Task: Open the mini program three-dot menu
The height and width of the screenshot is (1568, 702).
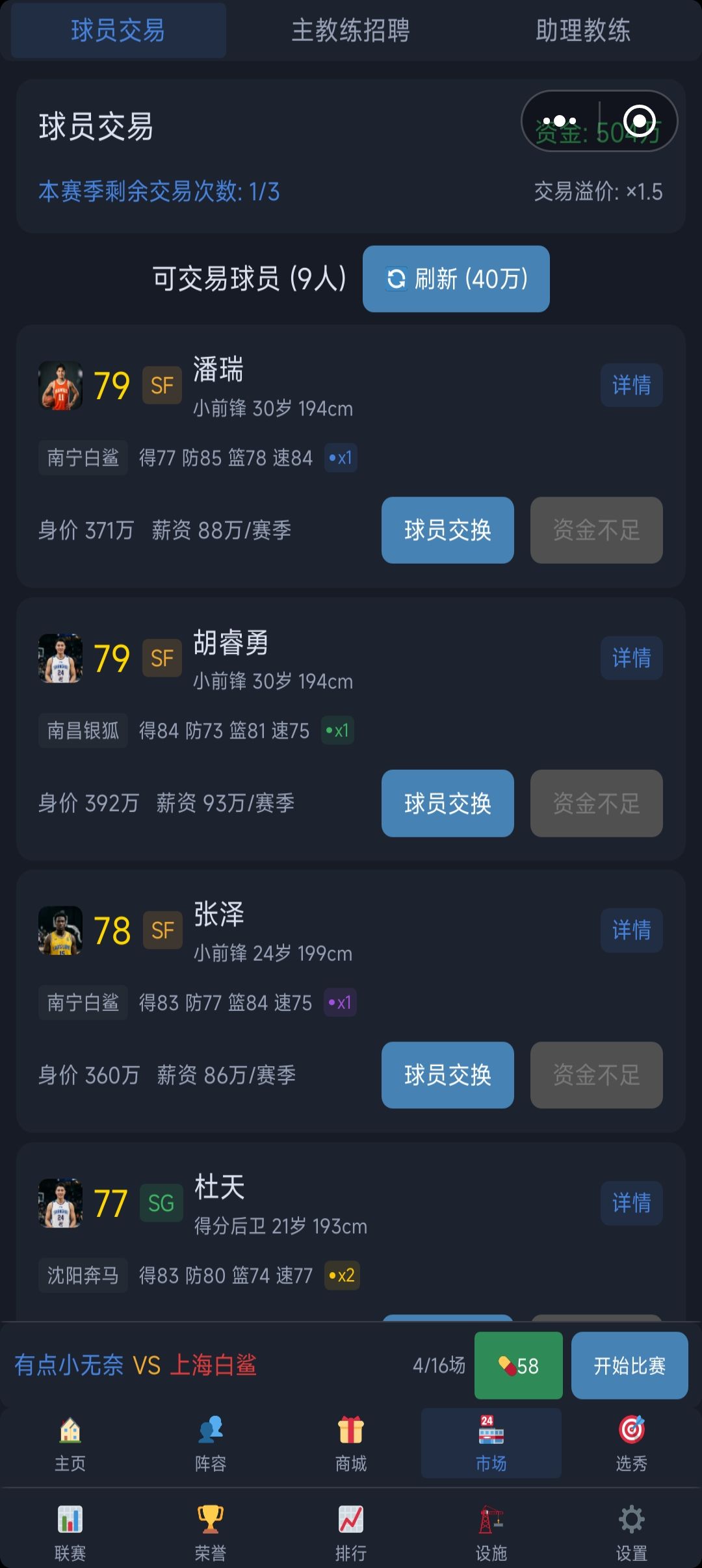Action: coord(560,121)
